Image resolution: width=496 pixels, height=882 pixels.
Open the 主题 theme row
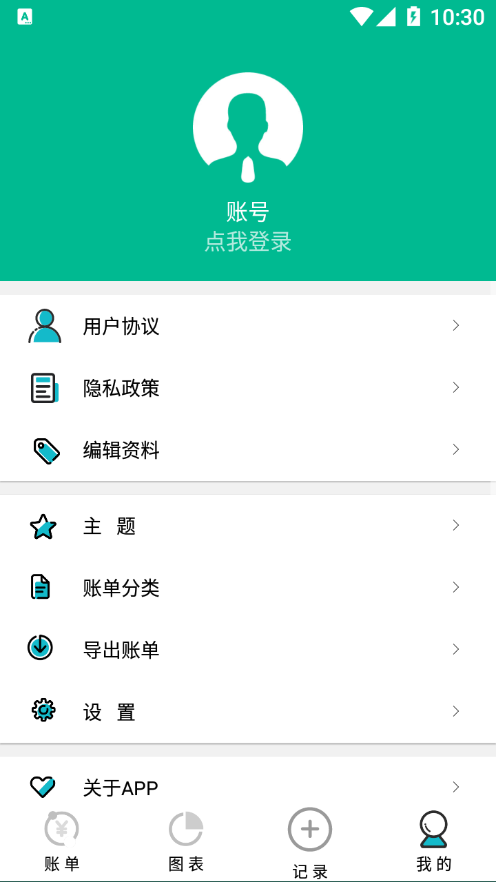point(248,526)
